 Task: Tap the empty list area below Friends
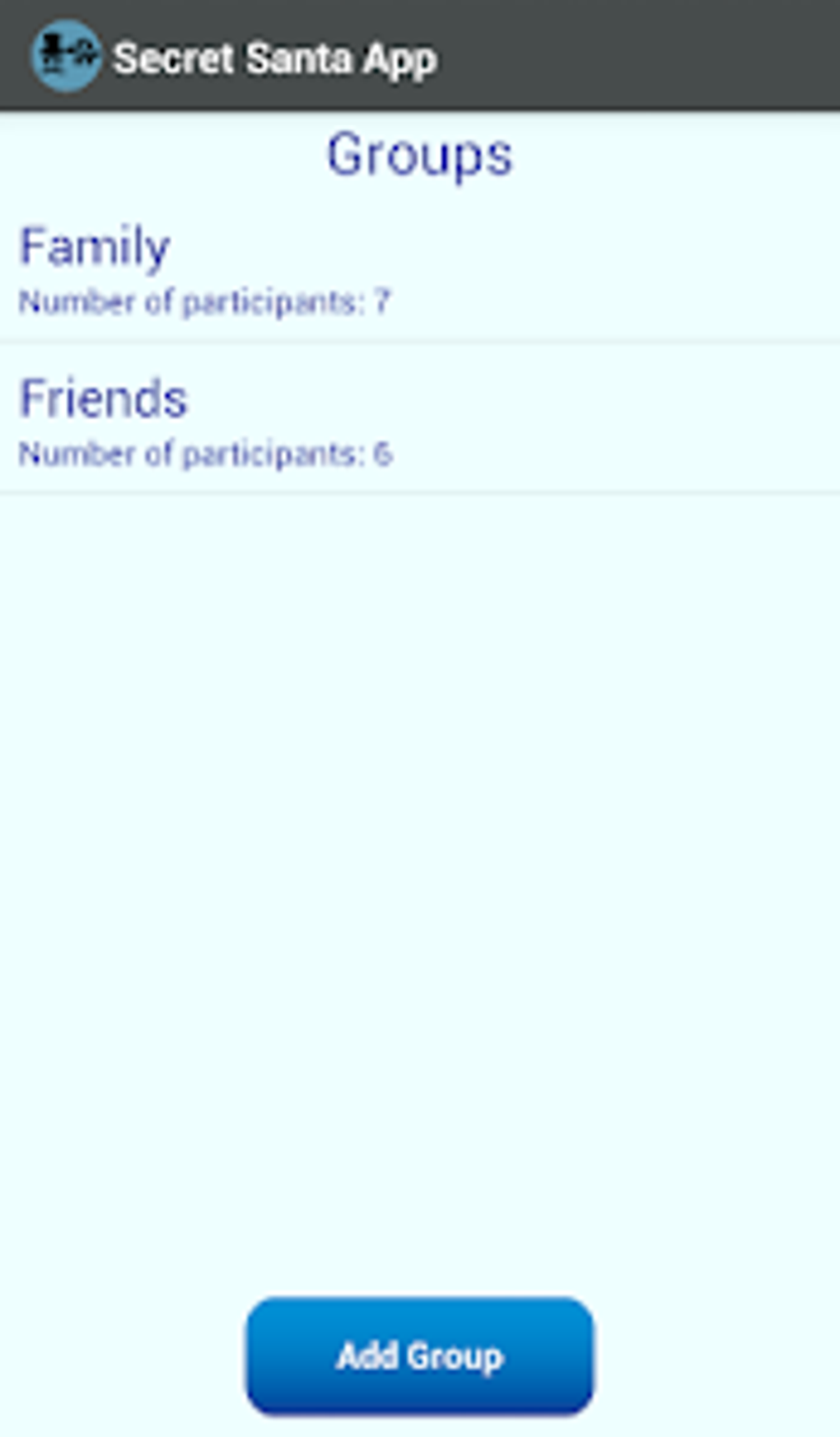[x=420, y=823]
